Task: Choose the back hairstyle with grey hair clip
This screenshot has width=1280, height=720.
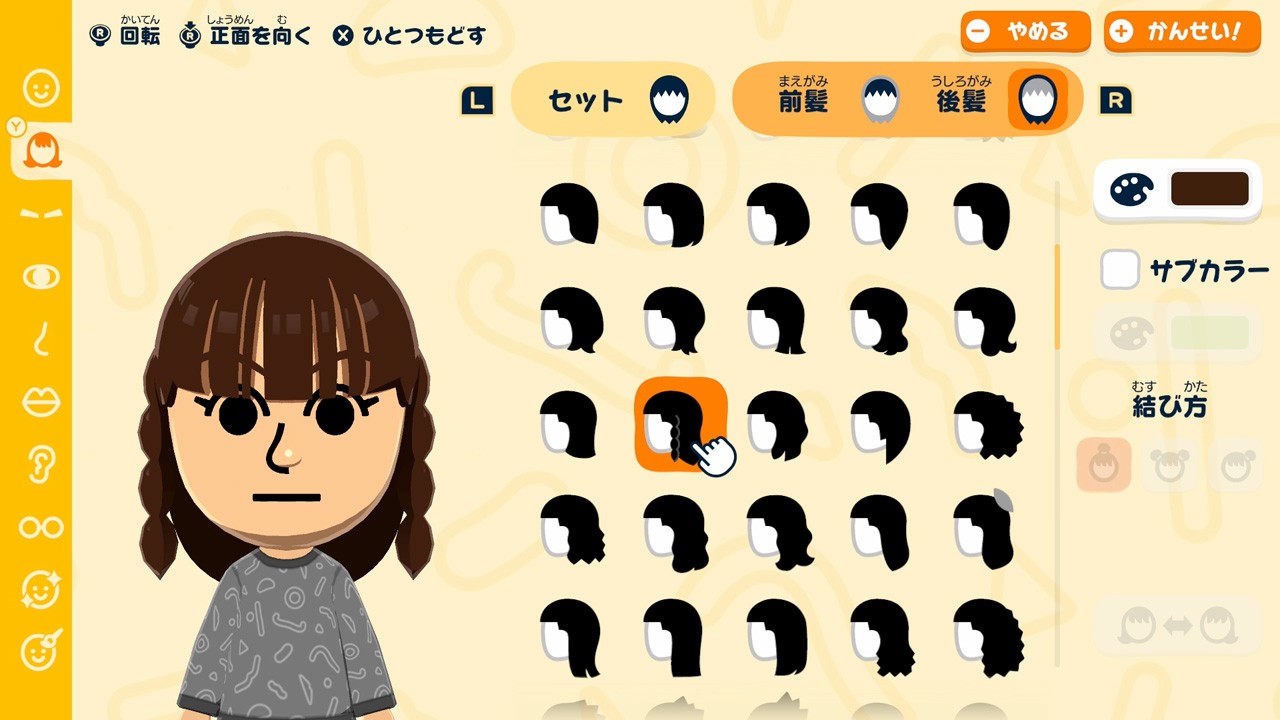Action: pyautogui.click(x=985, y=530)
